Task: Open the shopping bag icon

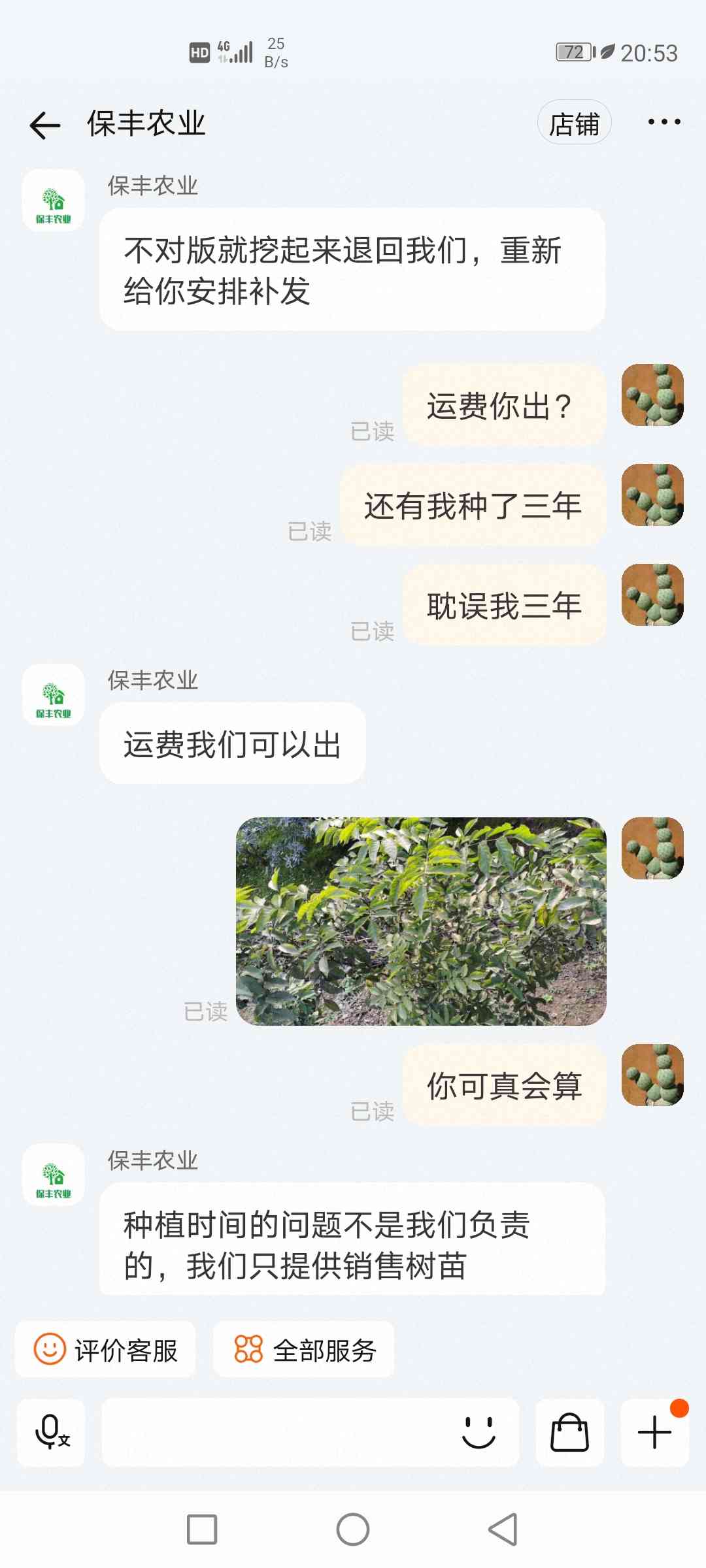Action: (569, 1433)
